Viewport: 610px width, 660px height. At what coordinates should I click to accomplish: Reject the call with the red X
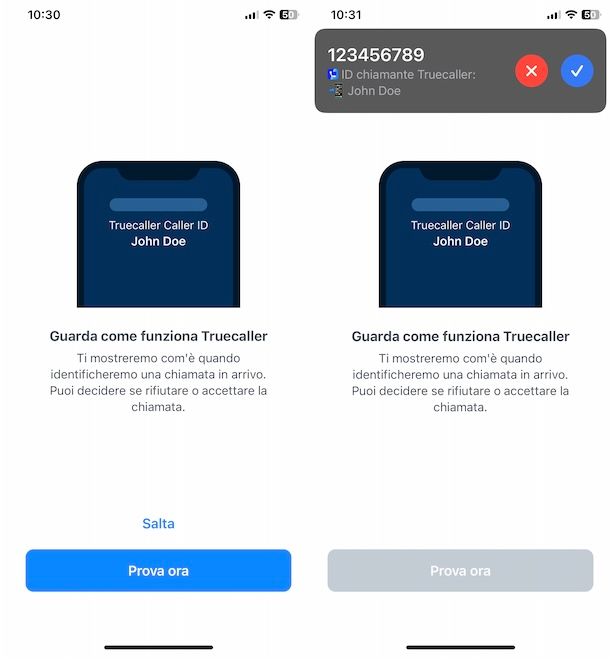pyautogui.click(x=531, y=71)
